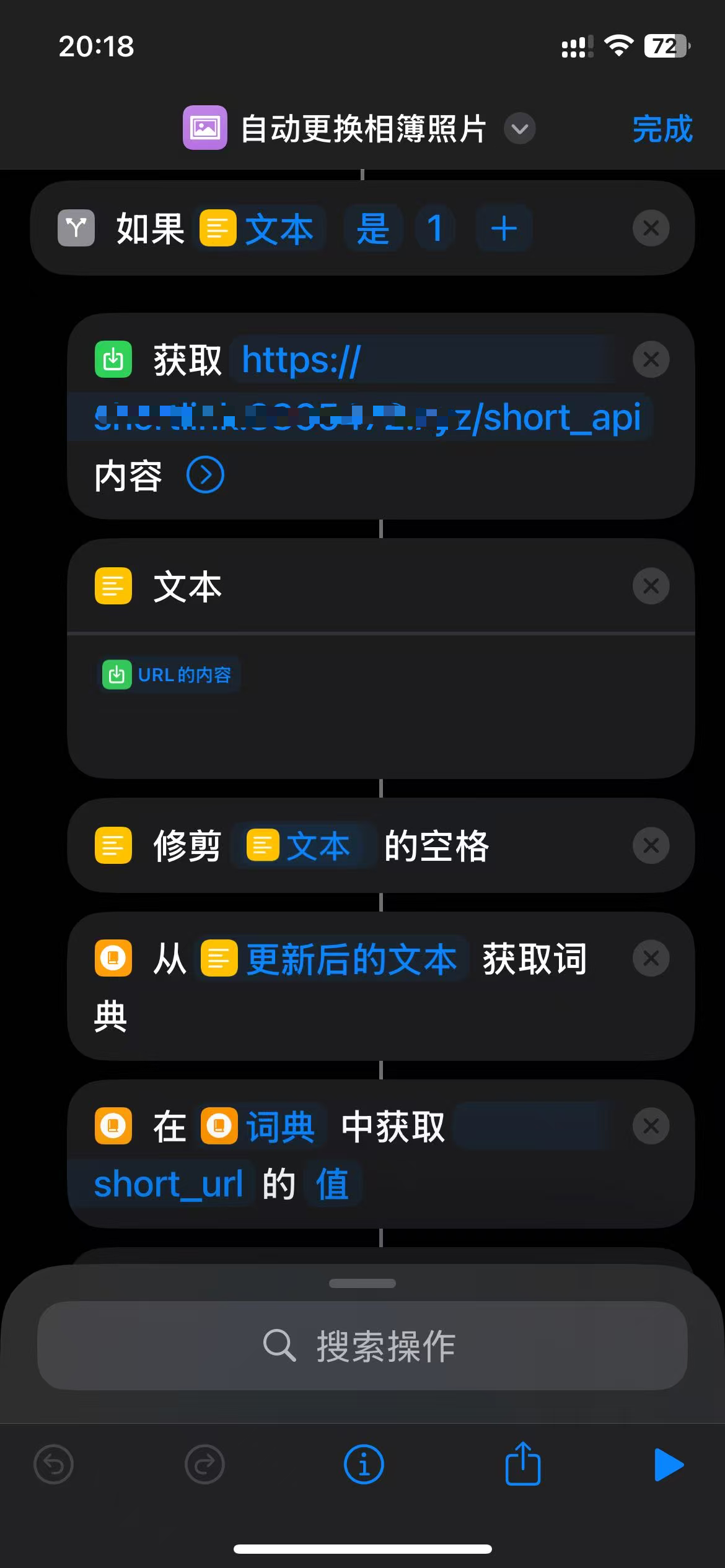Open shortcut details via the info icon
Screen dimensions: 725x1568
[x=362, y=1465]
